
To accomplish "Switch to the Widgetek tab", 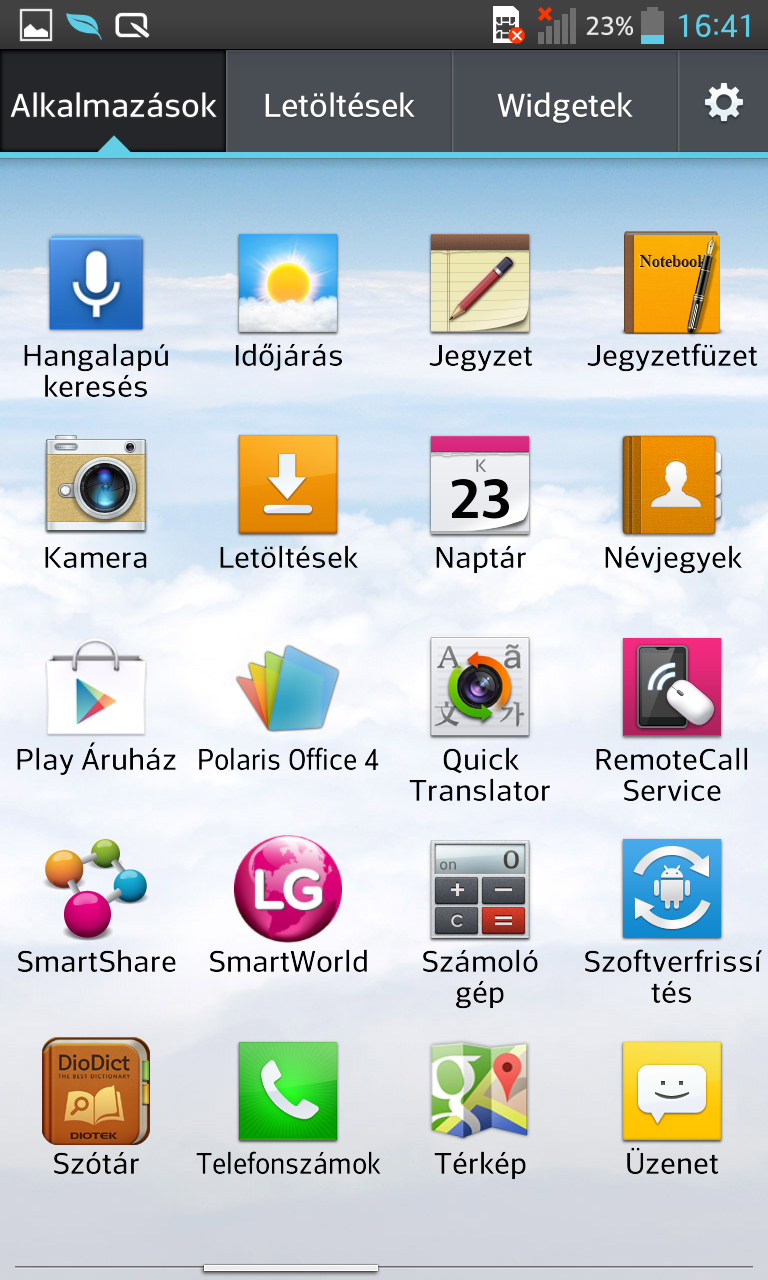I will 565,103.
